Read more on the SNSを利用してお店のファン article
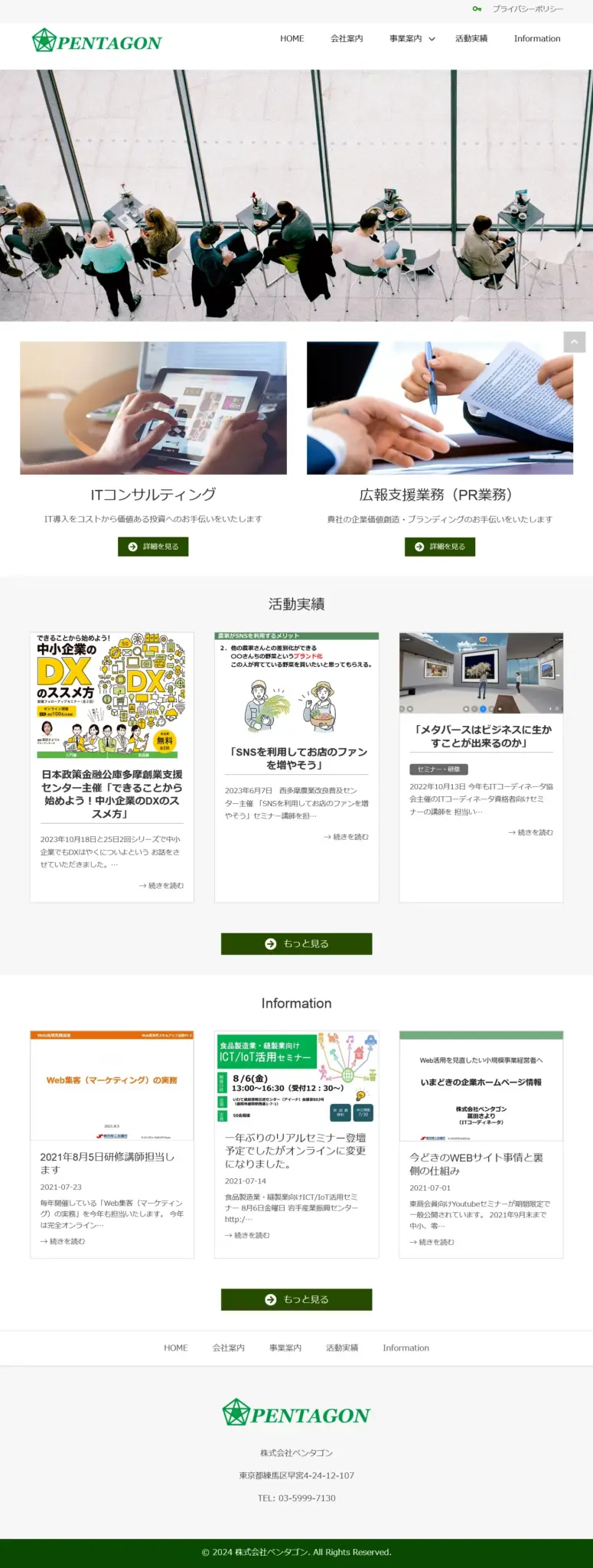This screenshot has height=1568, width=593. (346, 837)
